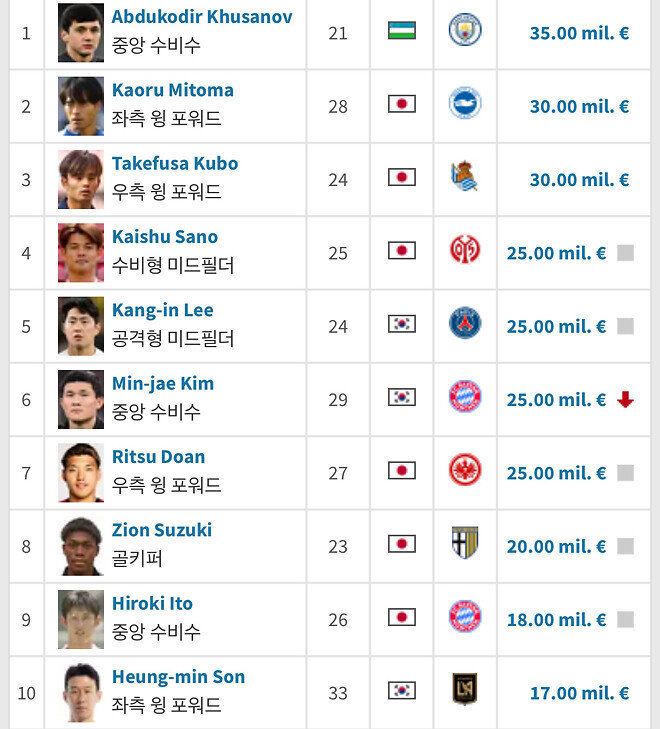
Task: Open Heung-min Son's player profile
Action: [178, 677]
